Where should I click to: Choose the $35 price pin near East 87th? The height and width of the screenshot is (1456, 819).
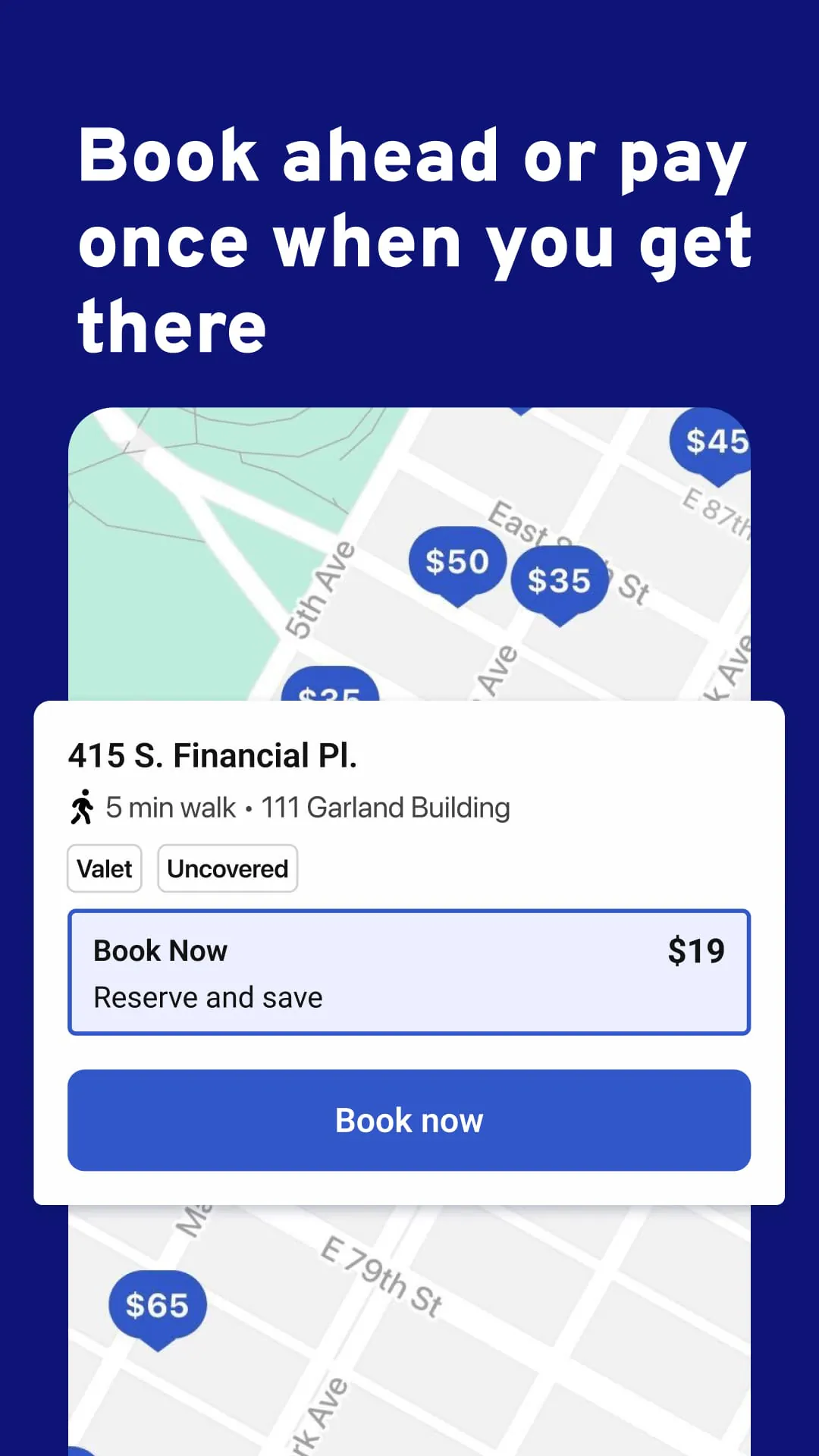[559, 581]
